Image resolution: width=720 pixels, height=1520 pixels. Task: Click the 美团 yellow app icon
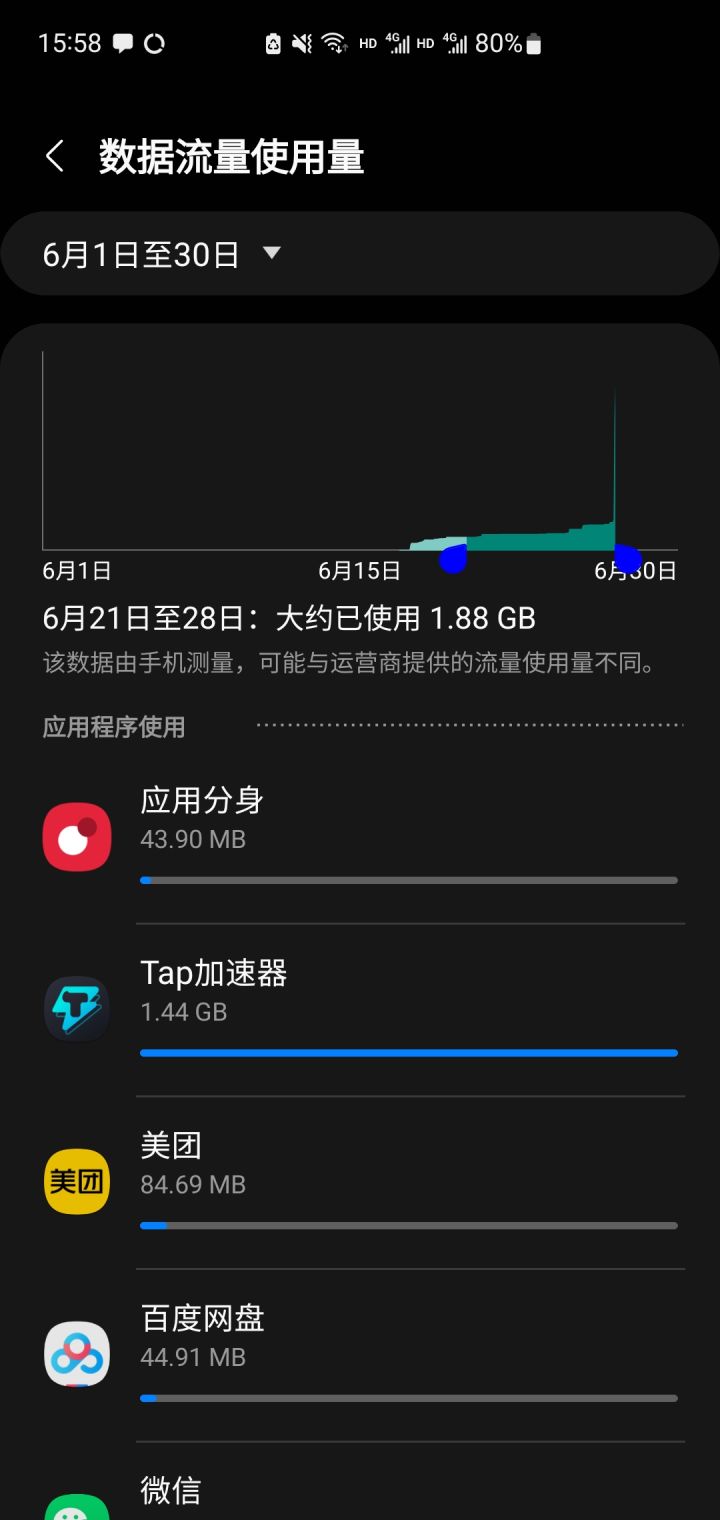click(x=77, y=1181)
